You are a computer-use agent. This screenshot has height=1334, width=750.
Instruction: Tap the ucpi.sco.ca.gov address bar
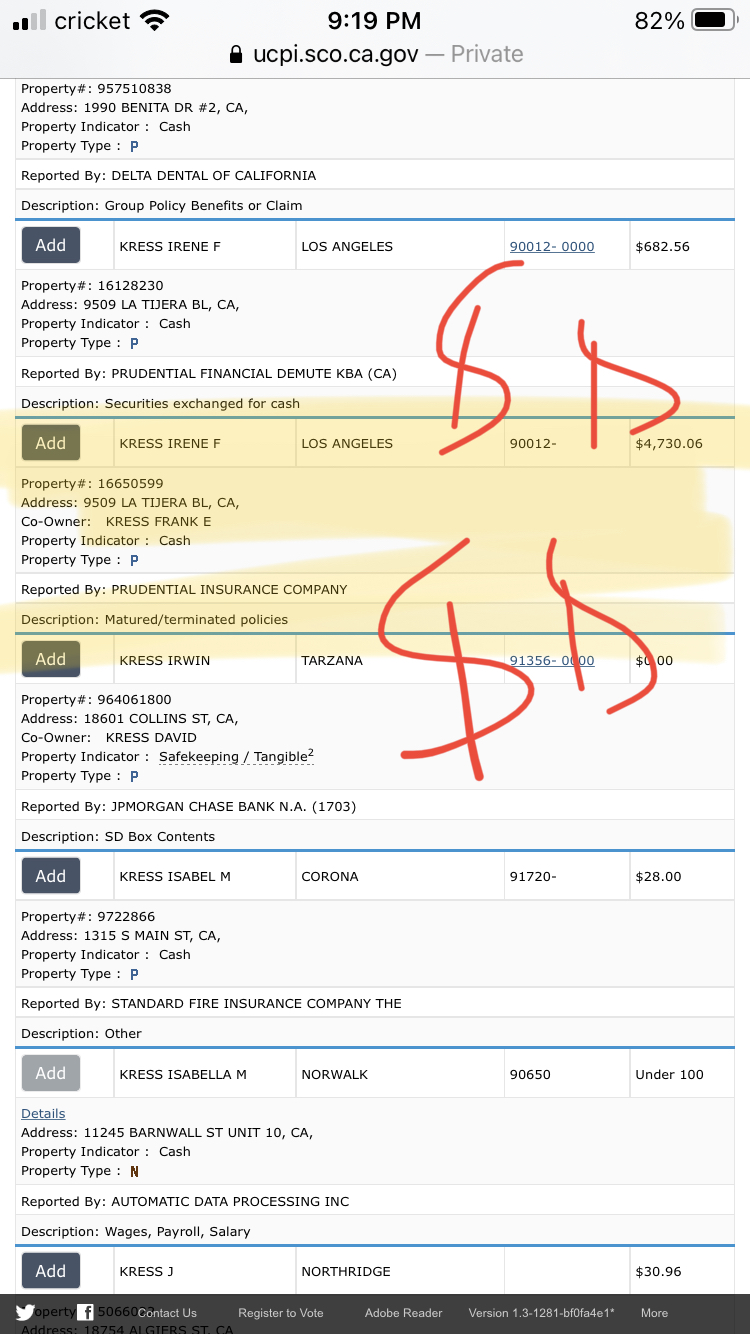coord(375,54)
